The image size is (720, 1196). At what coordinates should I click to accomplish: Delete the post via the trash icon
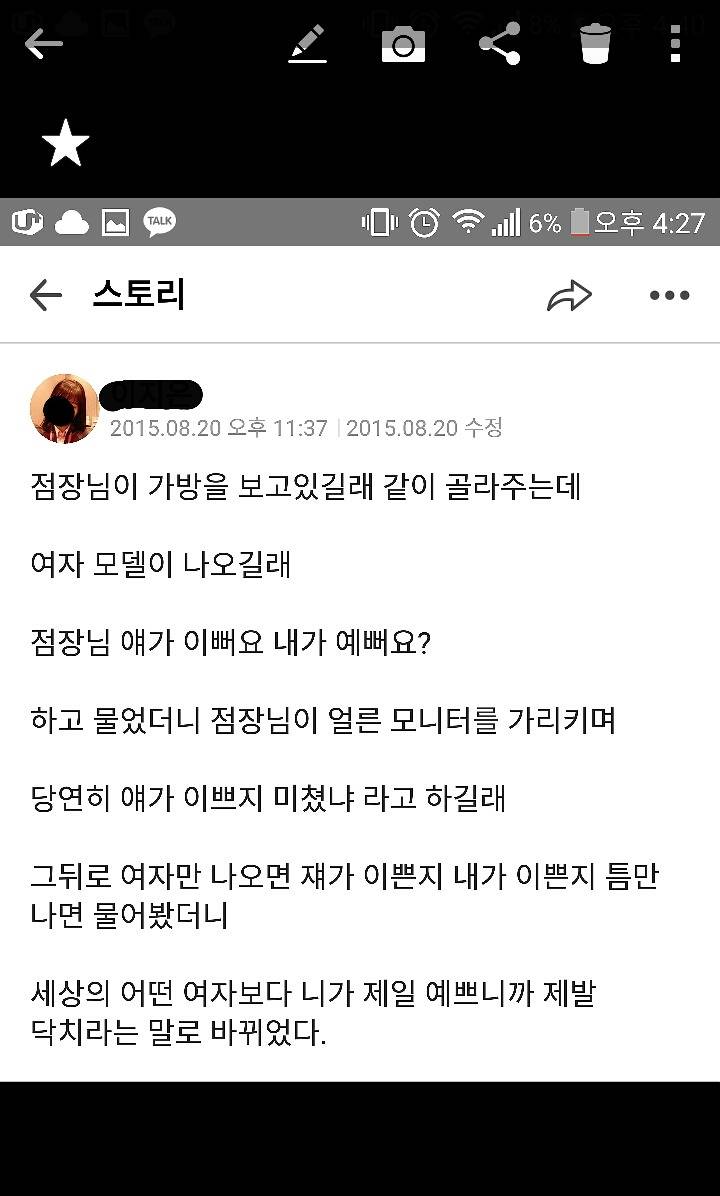coord(595,43)
